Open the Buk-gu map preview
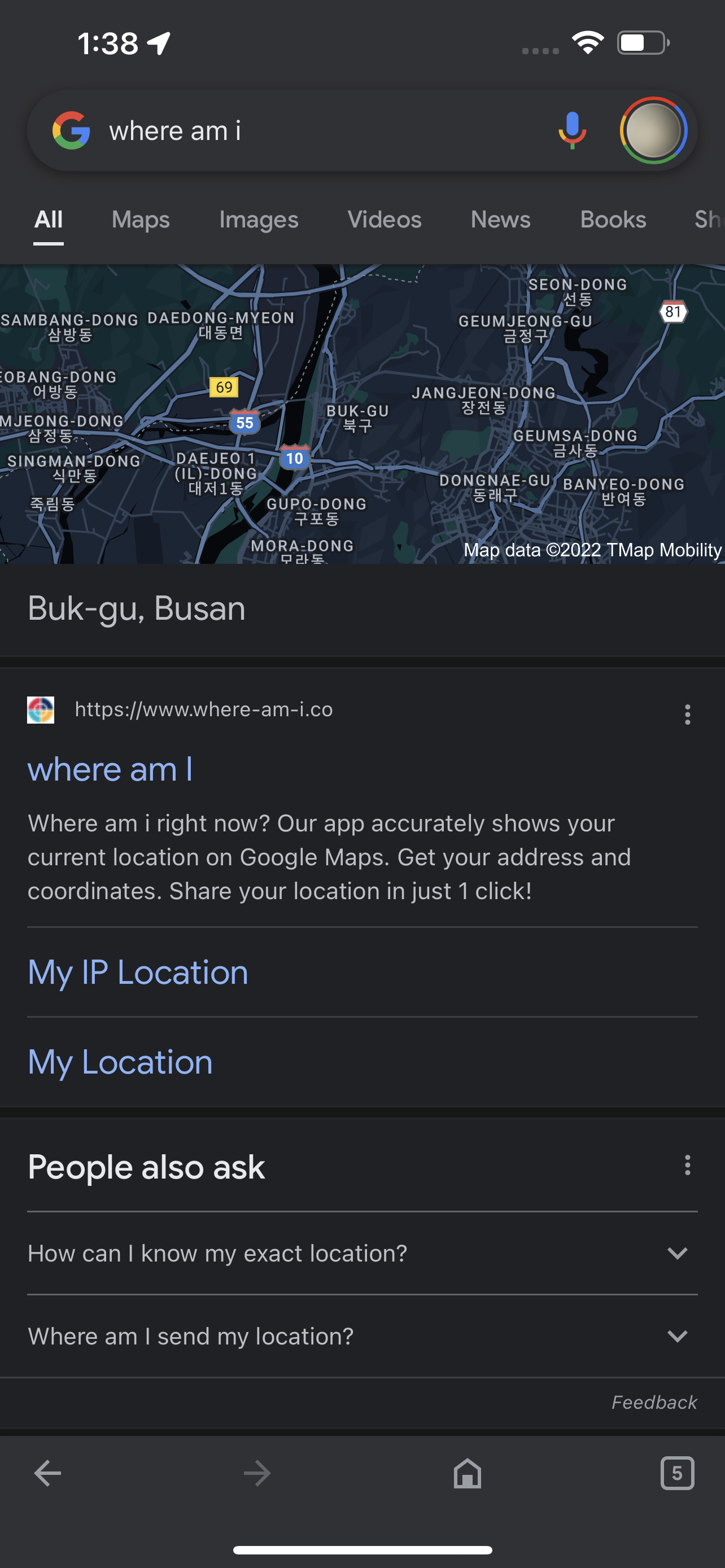This screenshot has height=1568, width=725. click(x=362, y=414)
